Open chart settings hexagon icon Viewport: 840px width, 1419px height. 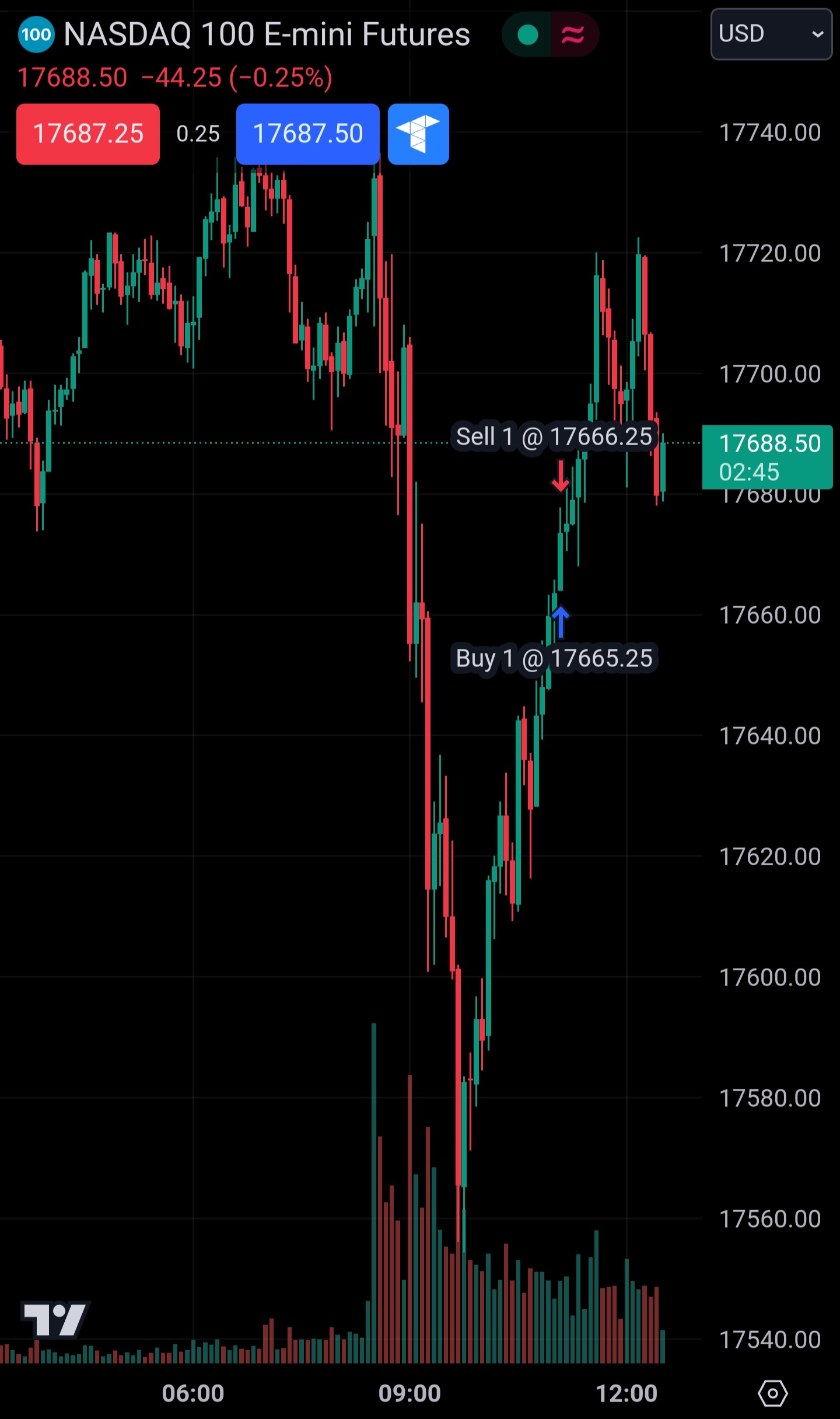[772, 1394]
